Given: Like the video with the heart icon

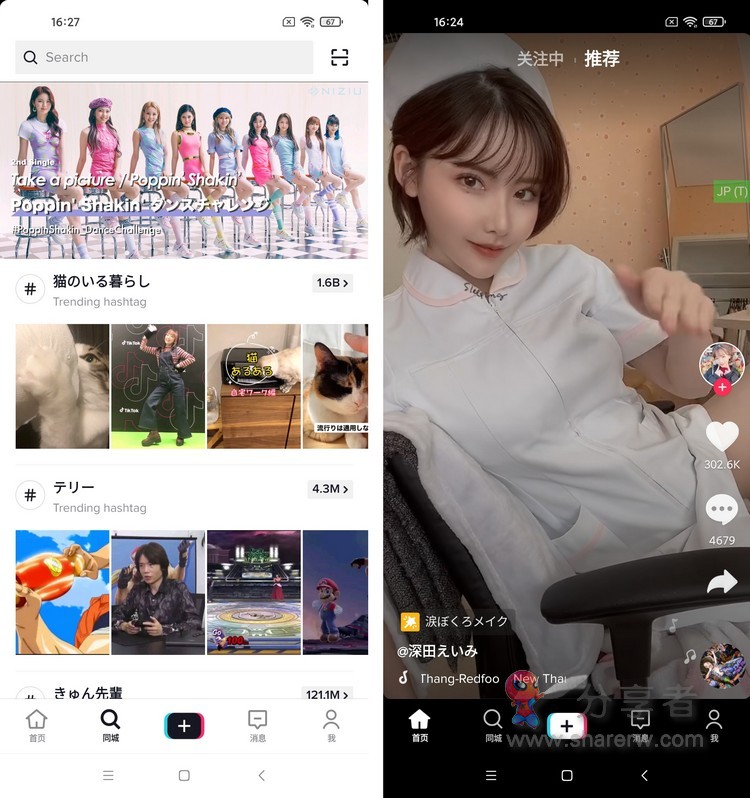Looking at the screenshot, I should (722, 437).
